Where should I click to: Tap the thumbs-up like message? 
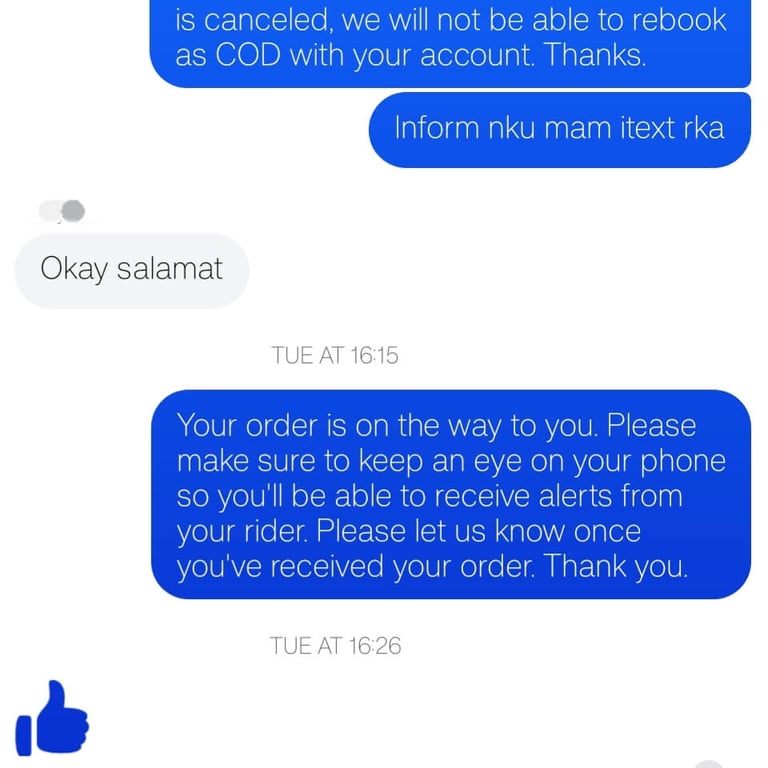coord(52,718)
